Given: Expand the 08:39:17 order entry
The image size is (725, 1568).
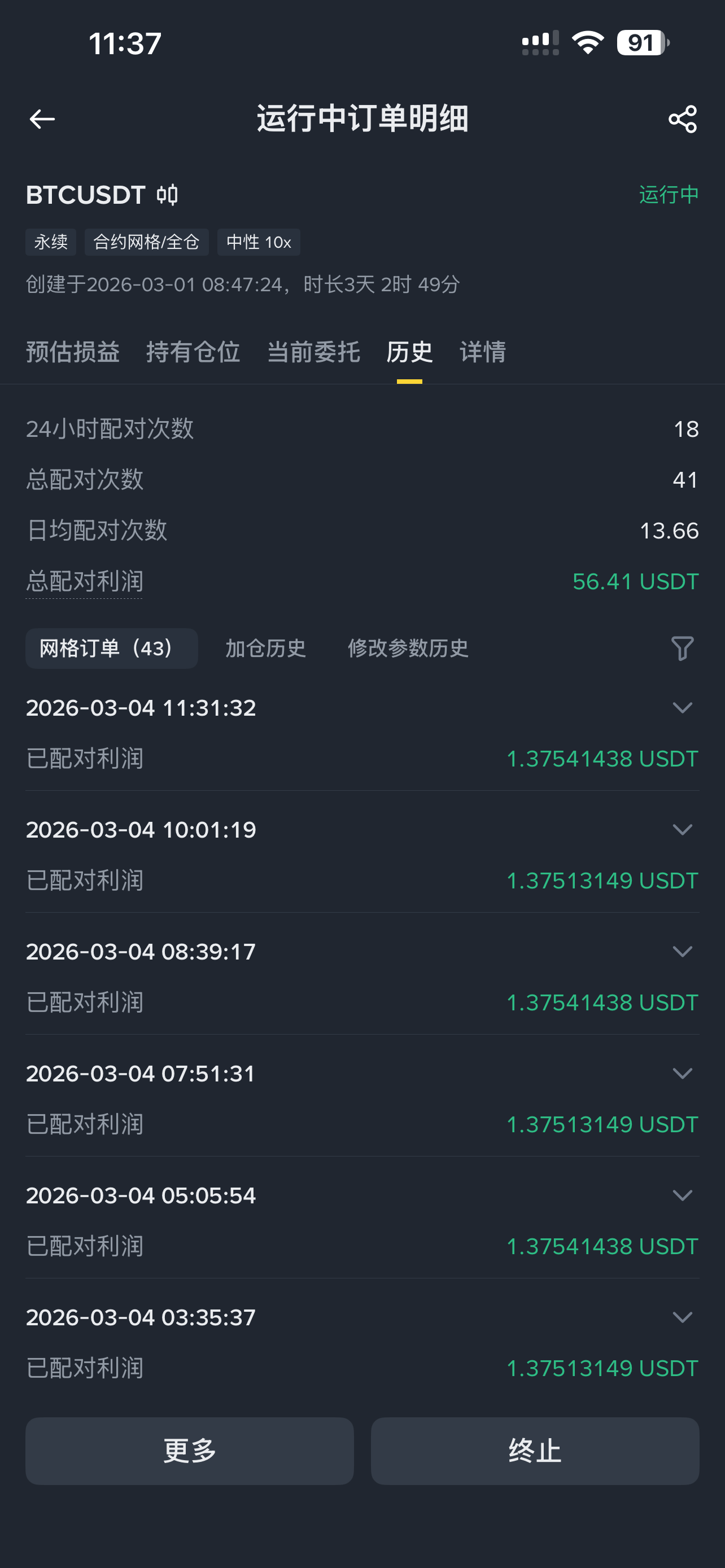Looking at the screenshot, I should [x=683, y=952].
